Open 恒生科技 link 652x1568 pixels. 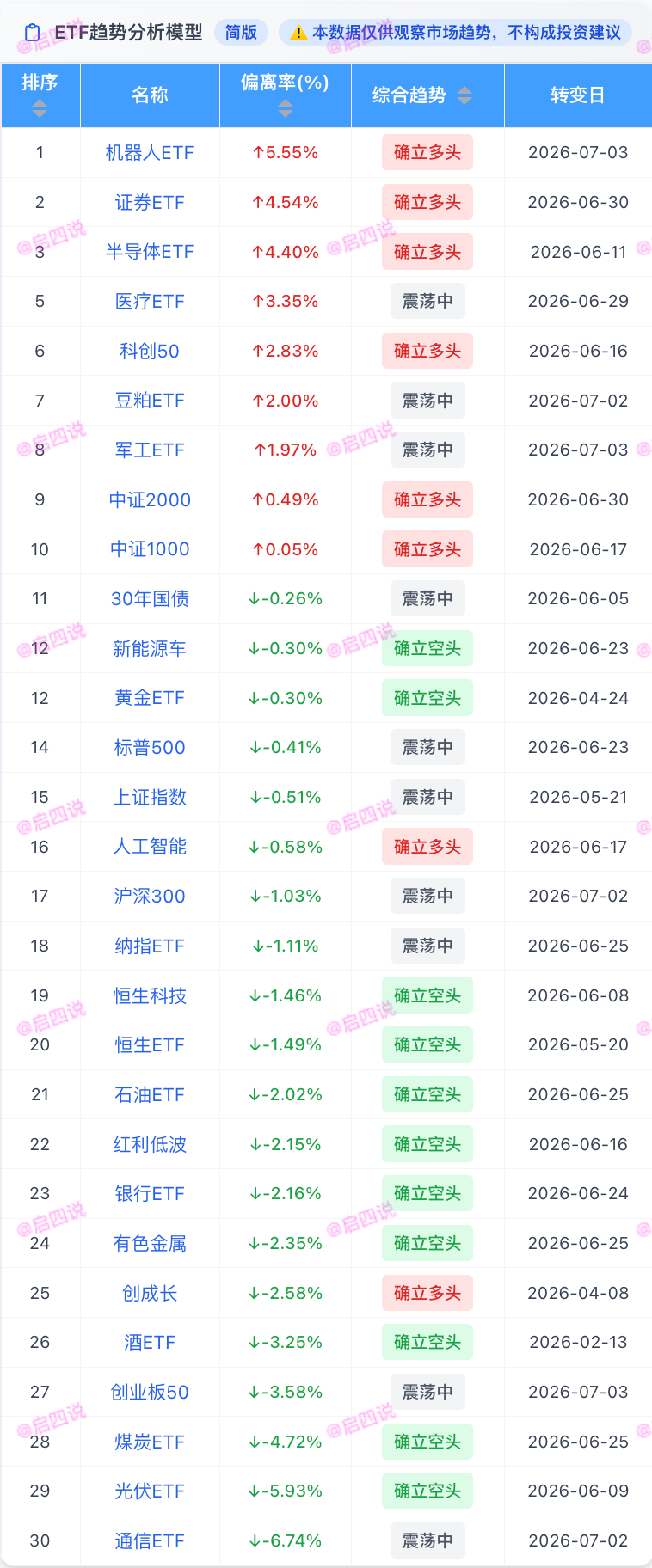point(150,995)
